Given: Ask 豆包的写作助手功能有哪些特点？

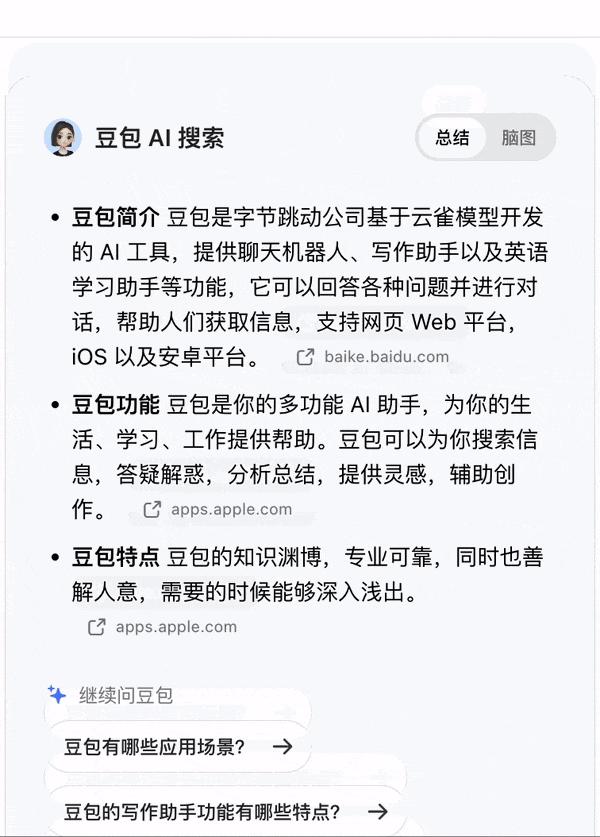Looking at the screenshot, I should click(224, 811).
